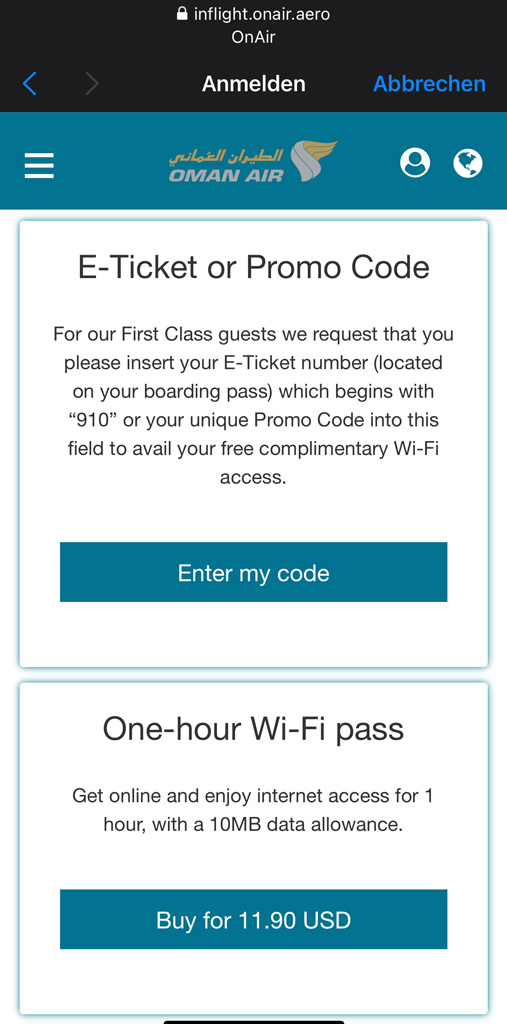The height and width of the screenshot is (1024, 507).
Task: Open the hamburger menu
Action: pyautogui.click(x=39, y=165)
